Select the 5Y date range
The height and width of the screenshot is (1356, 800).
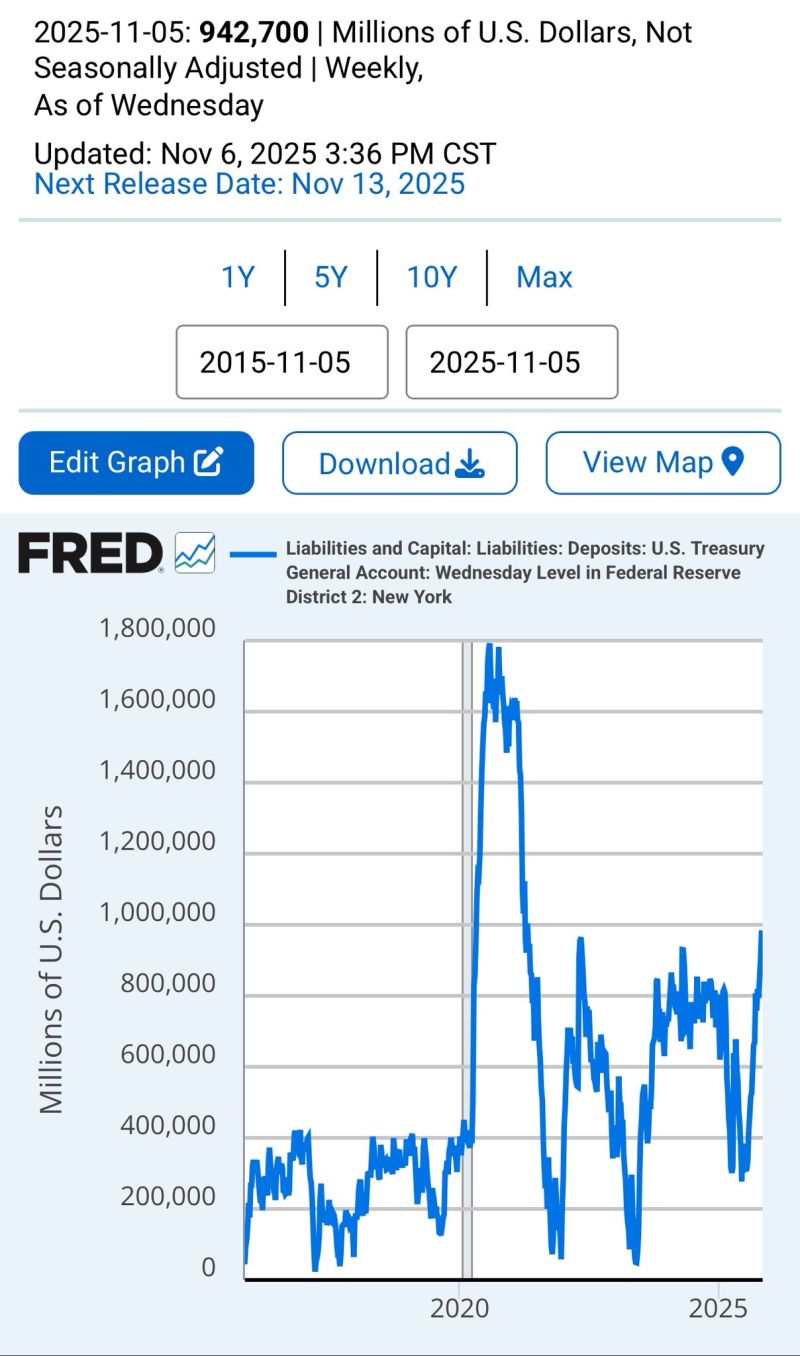(x=330, y=277)
